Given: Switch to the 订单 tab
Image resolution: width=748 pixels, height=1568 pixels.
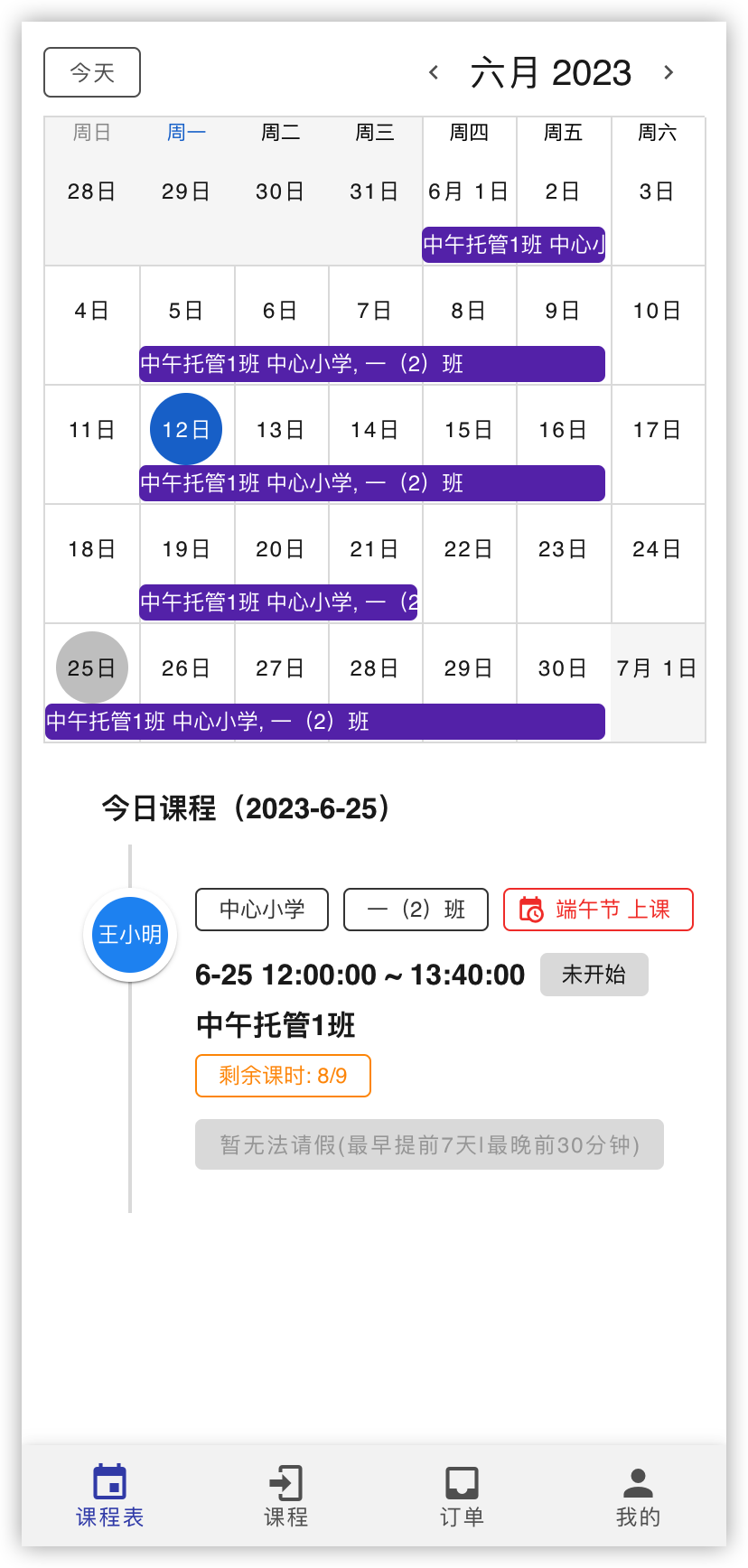Looking at the screenshot, I should [x=462, y=1497].
